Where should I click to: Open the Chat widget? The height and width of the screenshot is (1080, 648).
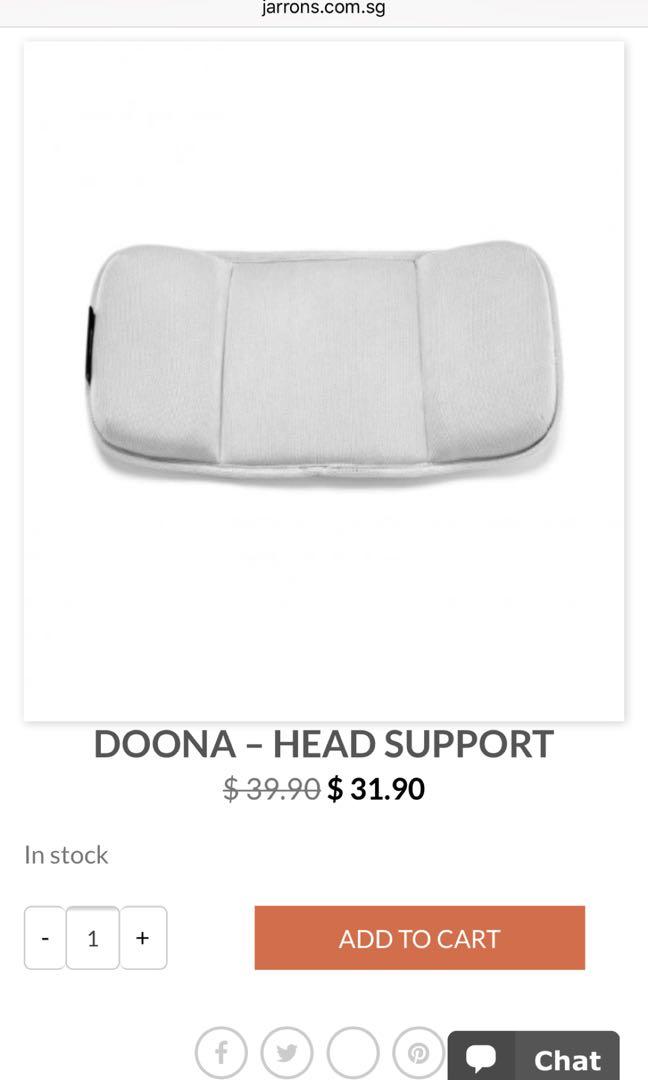click(534, 1058)
